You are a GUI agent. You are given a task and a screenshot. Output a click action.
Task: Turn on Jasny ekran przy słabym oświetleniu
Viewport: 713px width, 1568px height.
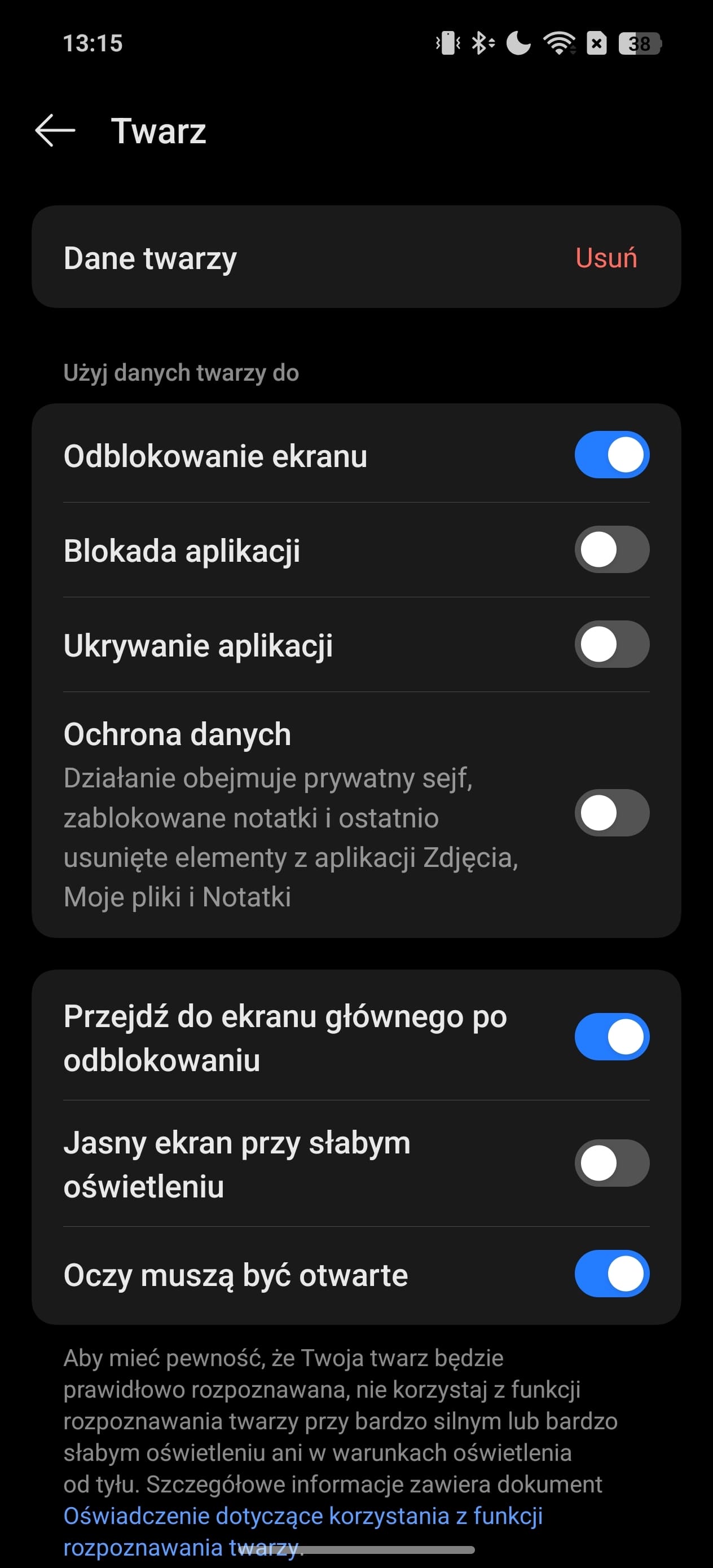click(x=612, y=1163)
